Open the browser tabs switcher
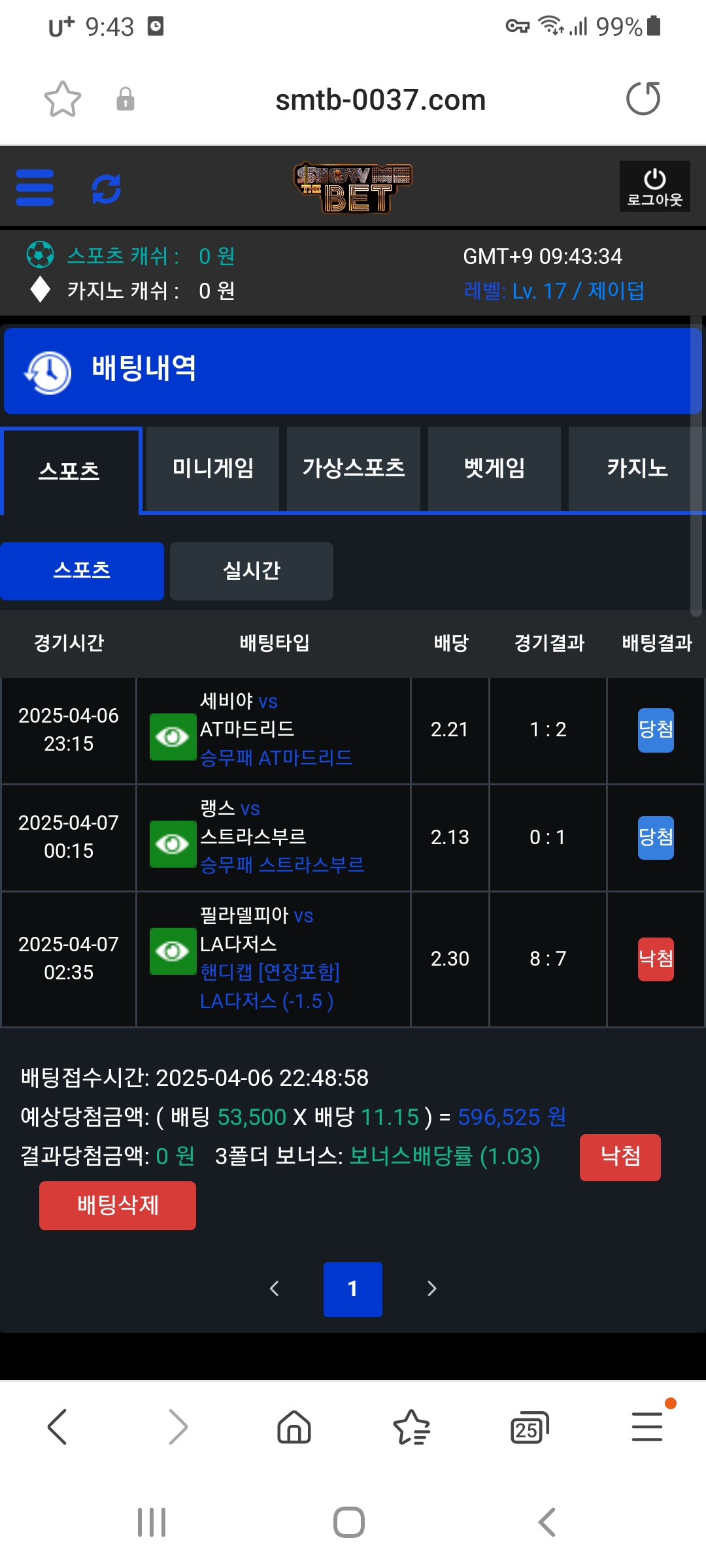Screen dimensions: 706x1568 coord(528,1428)
